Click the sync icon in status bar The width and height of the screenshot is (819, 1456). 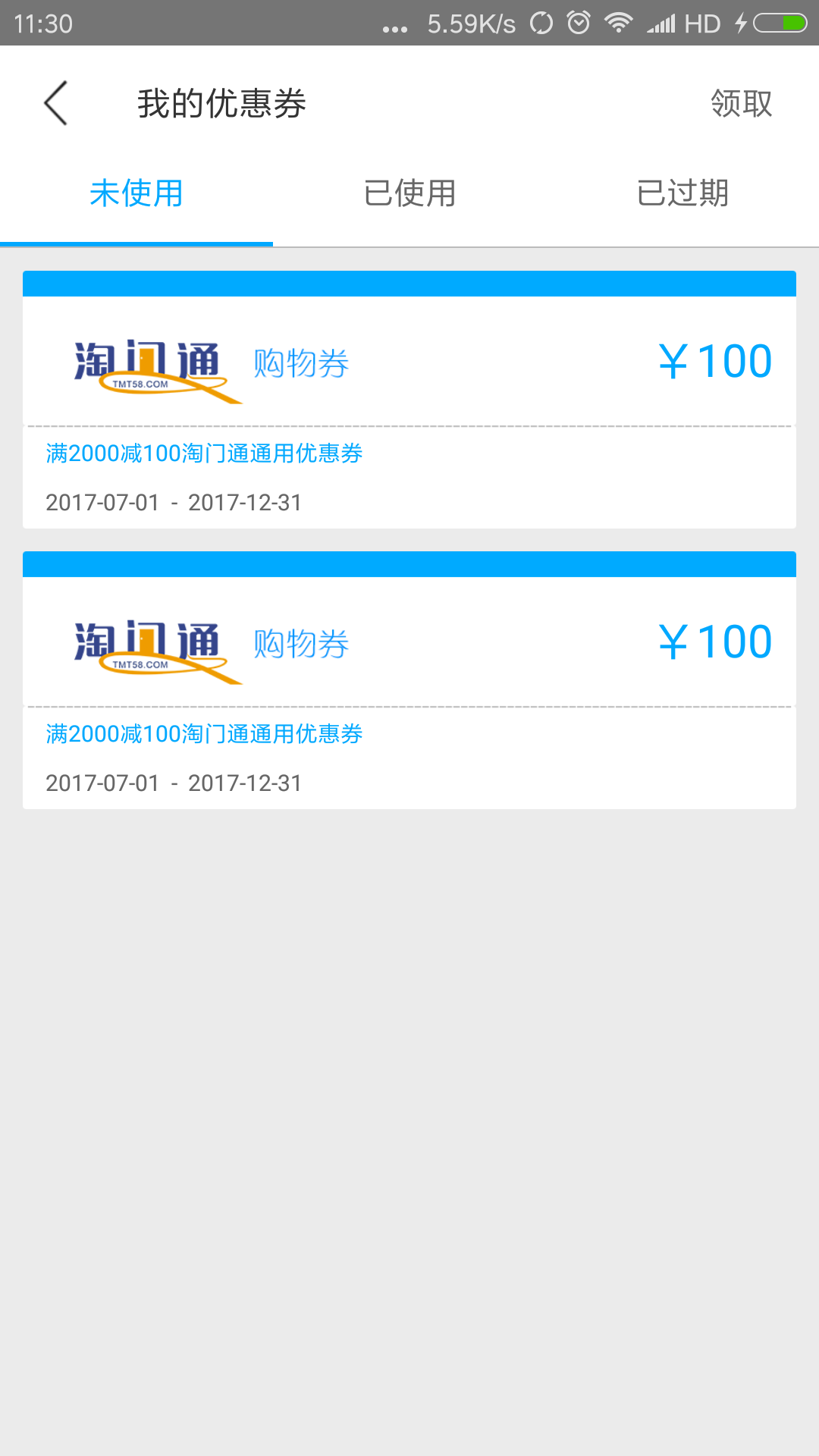[540, 23]
